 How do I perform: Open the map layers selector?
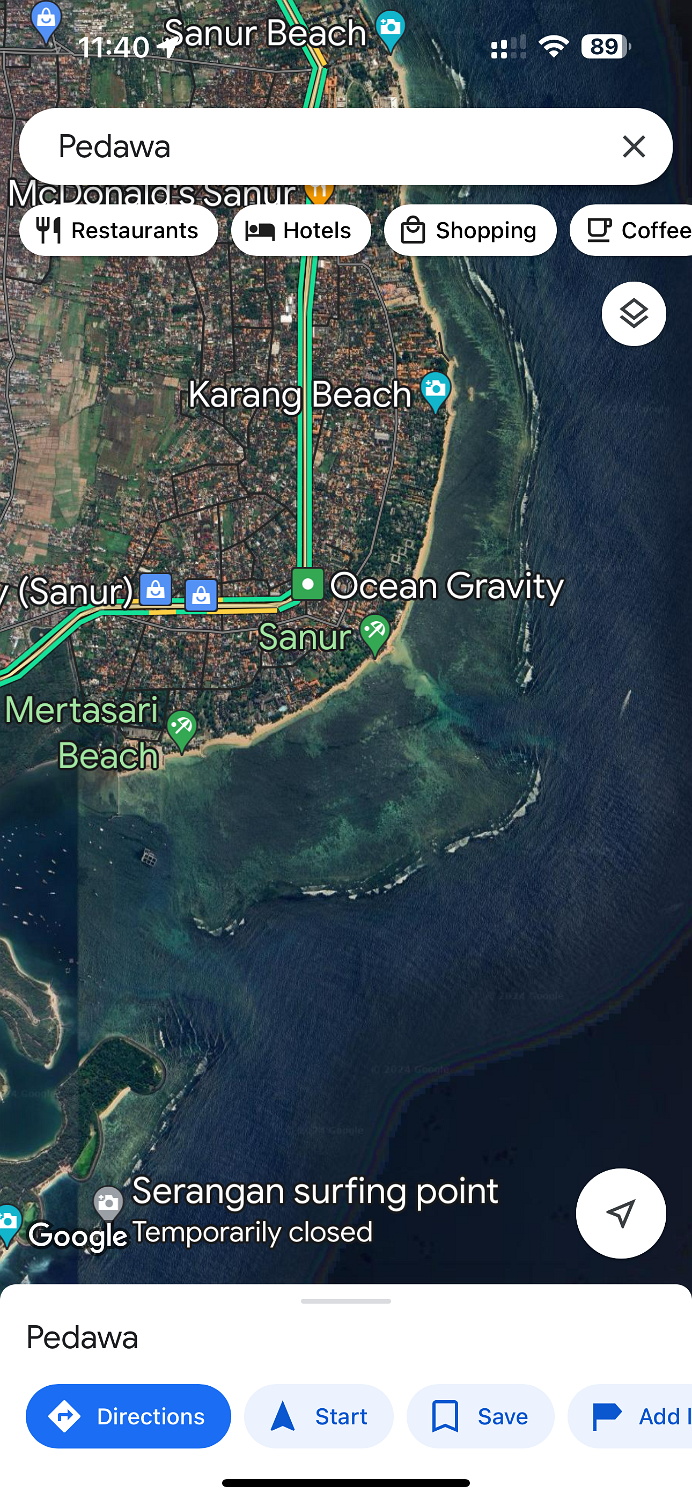click(x=633, y=314)
